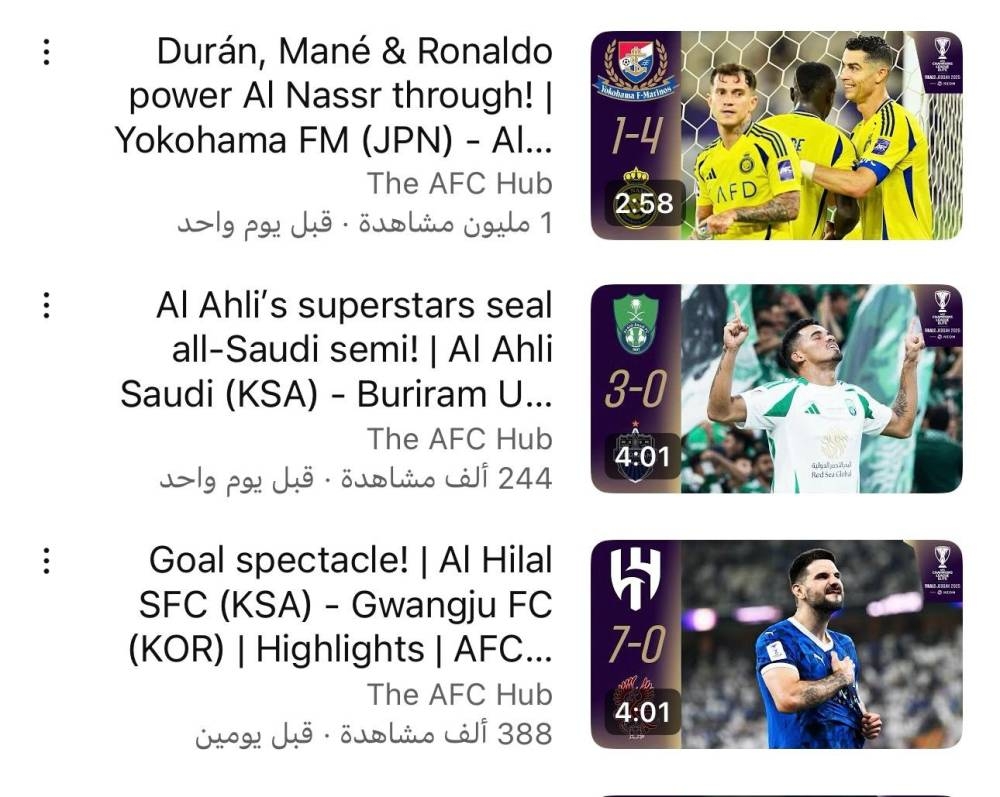Screen dimensions: 1000x797
Task: Open overflow menu for Al Nassr video
Action: point(46,52)
